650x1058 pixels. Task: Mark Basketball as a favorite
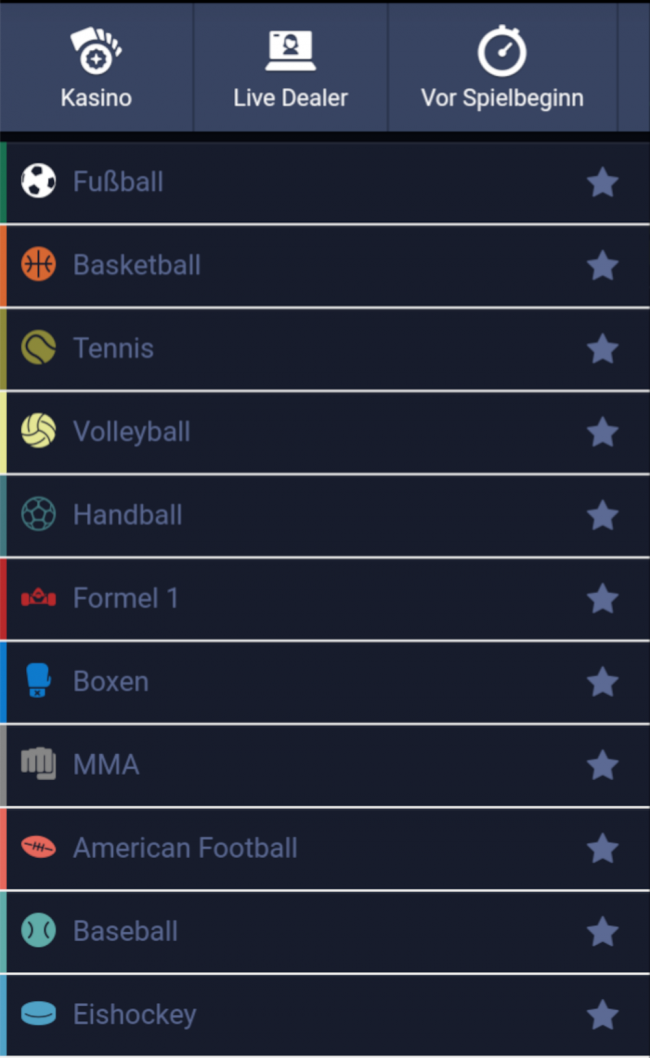point(602,266)
